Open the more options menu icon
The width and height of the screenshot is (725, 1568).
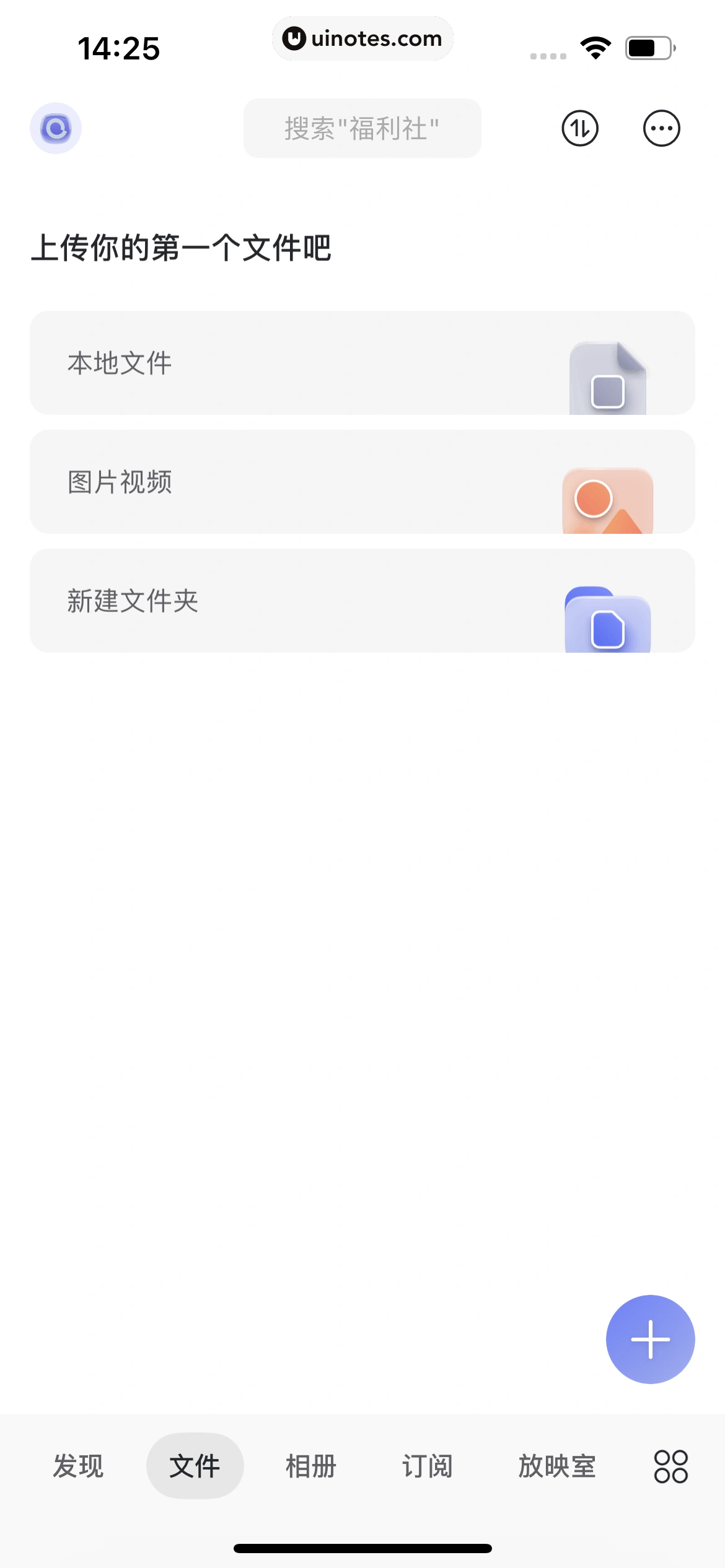(661, 128)
